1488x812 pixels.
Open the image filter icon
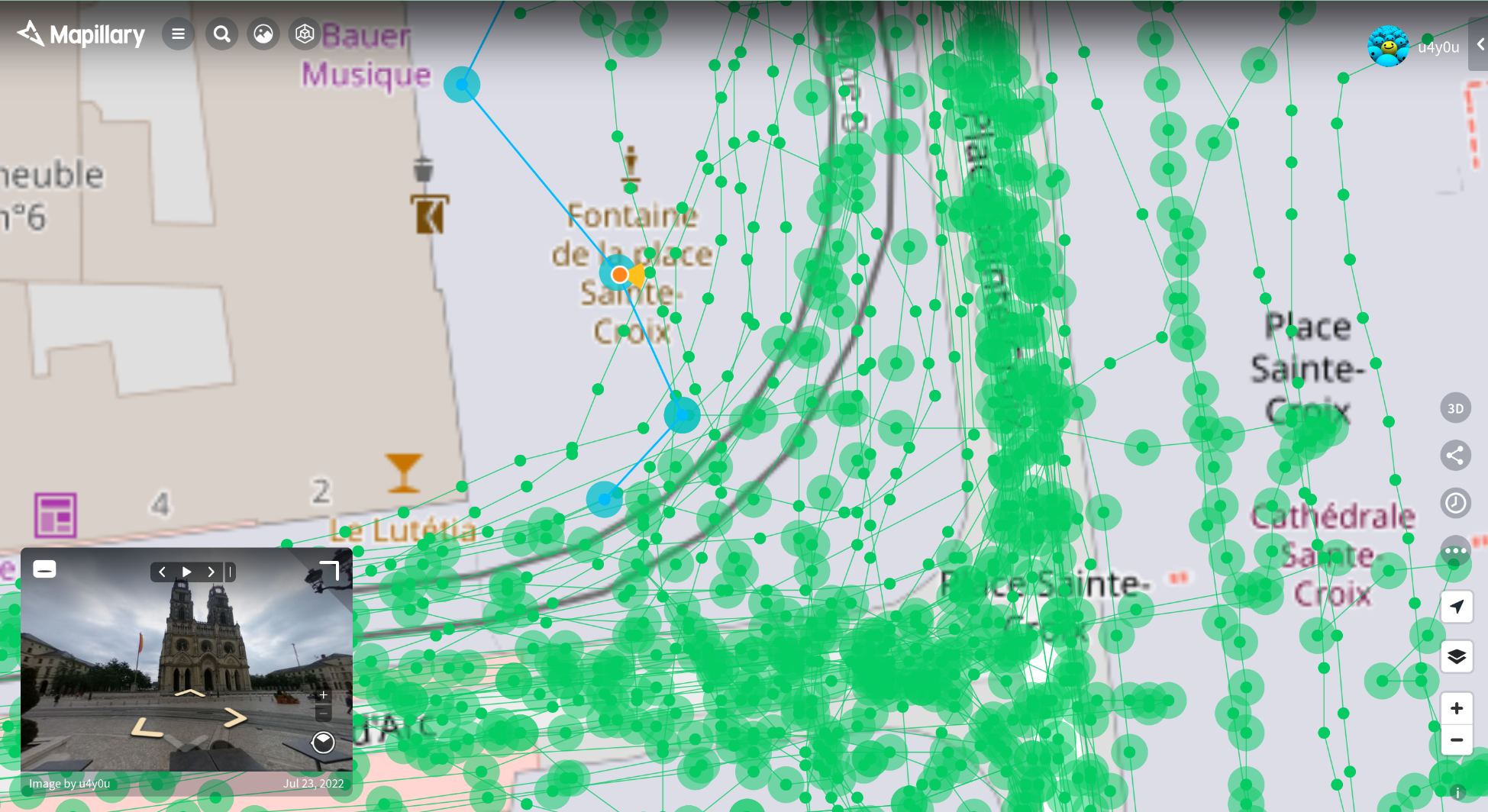point(263,34)
